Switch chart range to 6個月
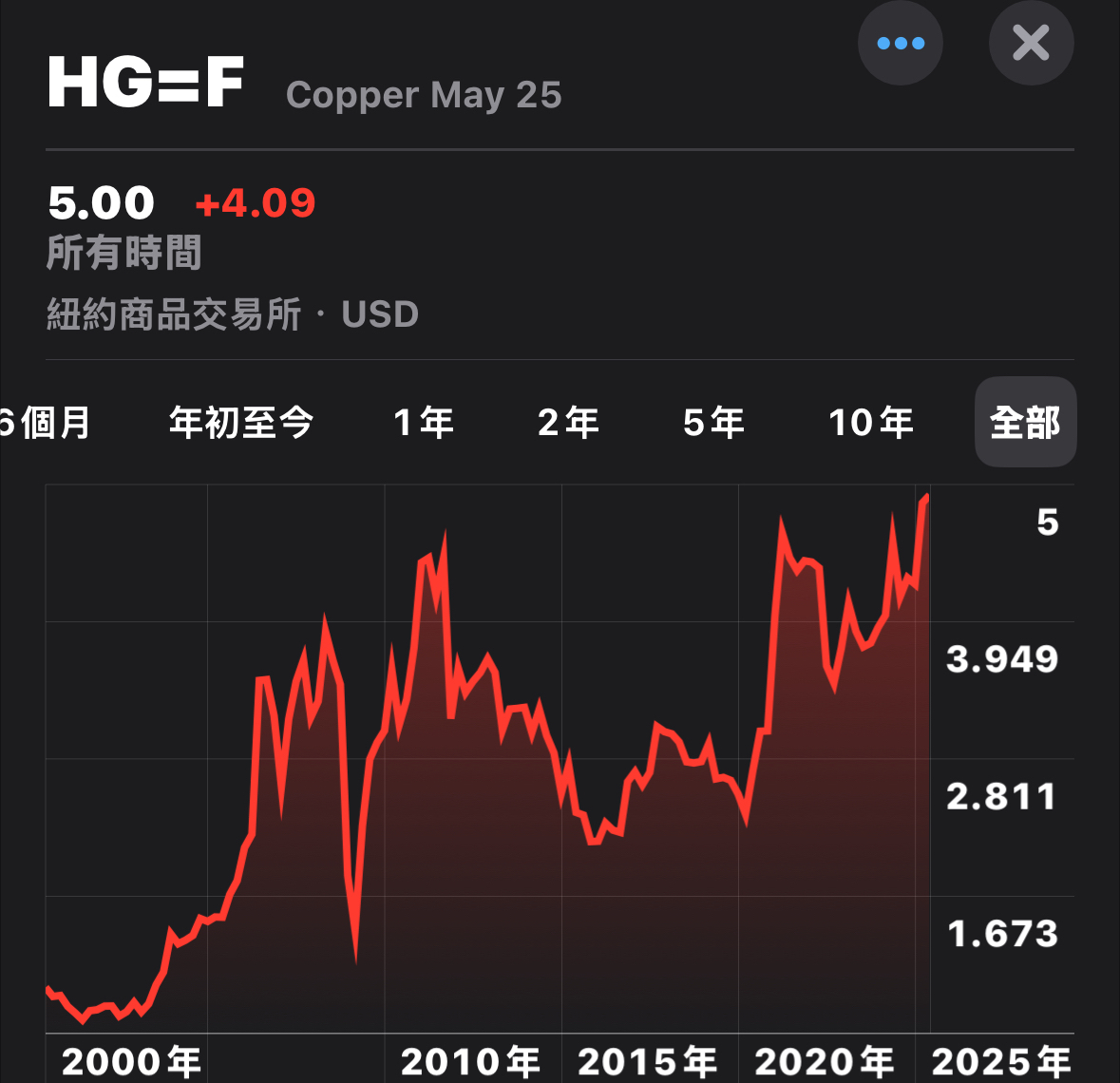 [46, 422]
